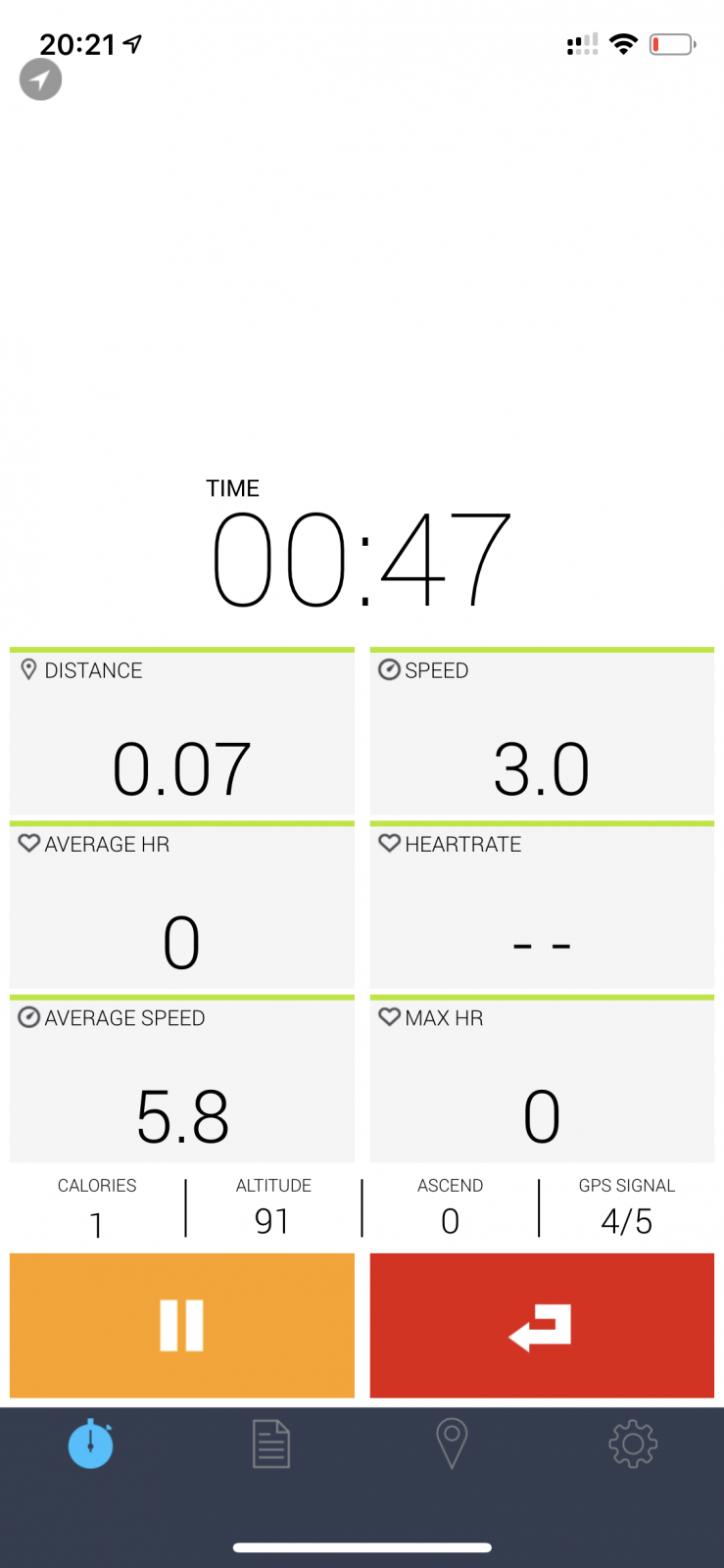Tap the Heartrate tile
724x1568 pixels.
542,906
